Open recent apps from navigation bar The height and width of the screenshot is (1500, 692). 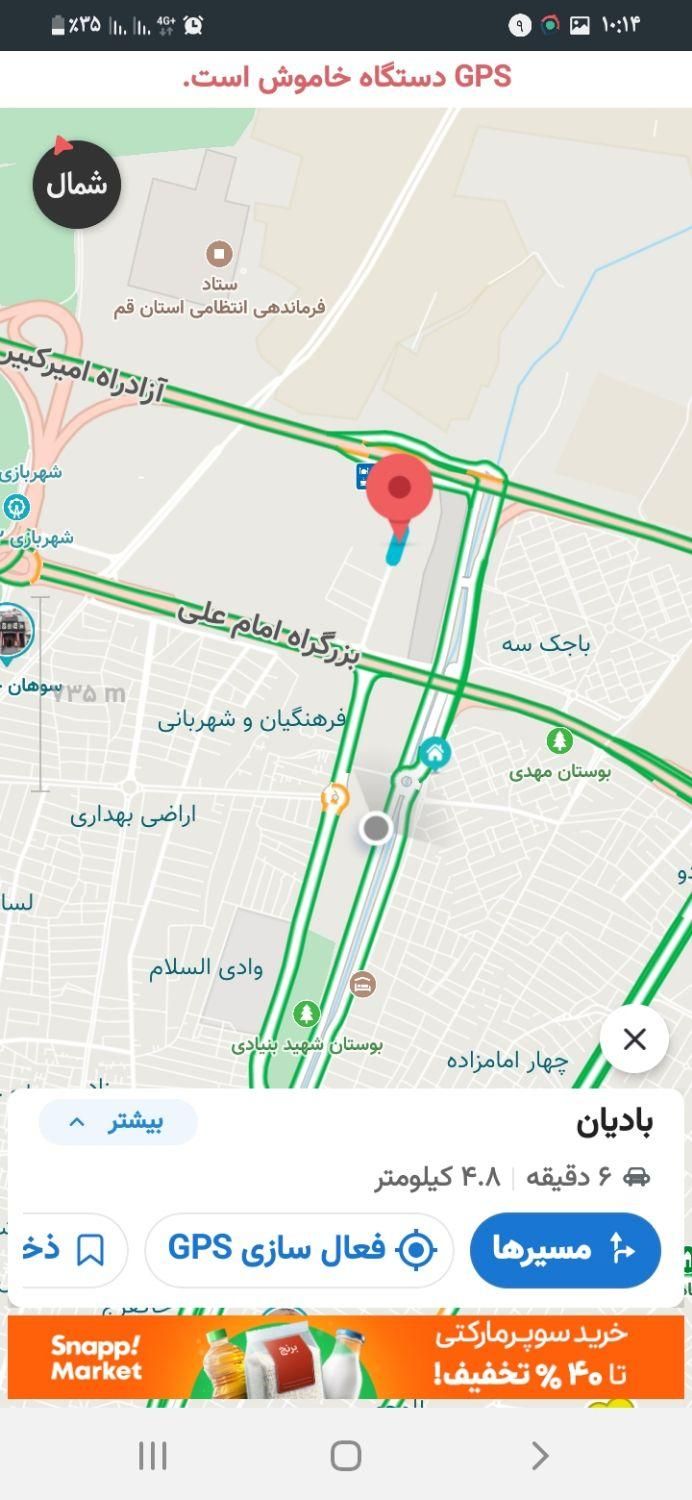click(x=152, y=1455)
